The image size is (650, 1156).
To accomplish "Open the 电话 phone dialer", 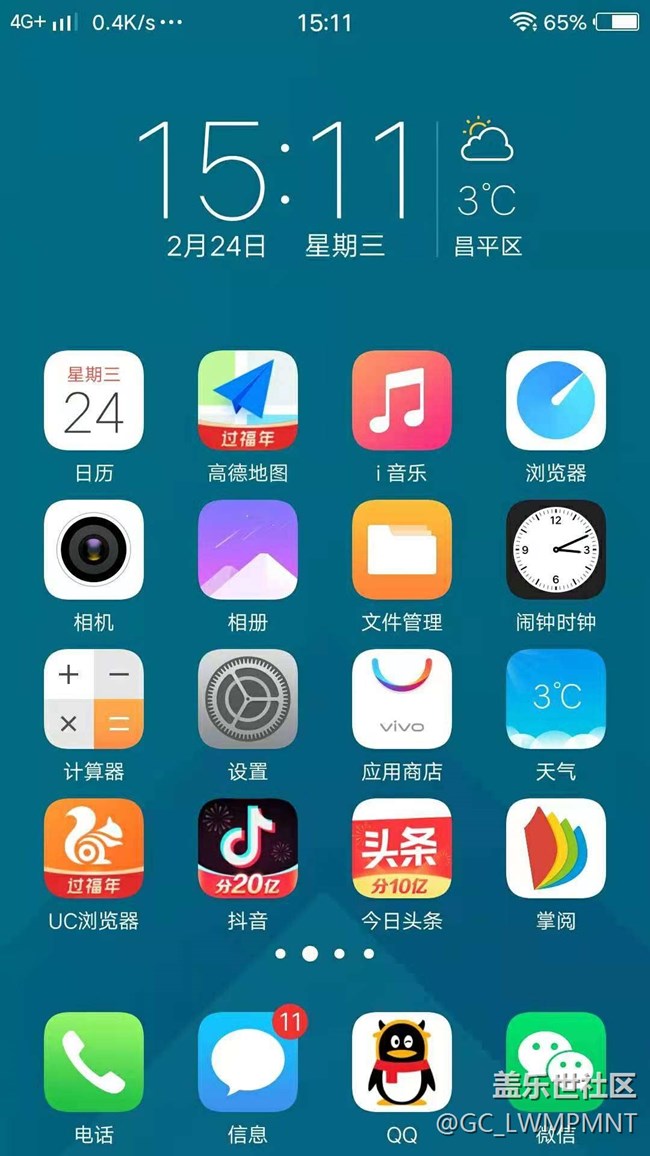I will [x=94, y=1062].
